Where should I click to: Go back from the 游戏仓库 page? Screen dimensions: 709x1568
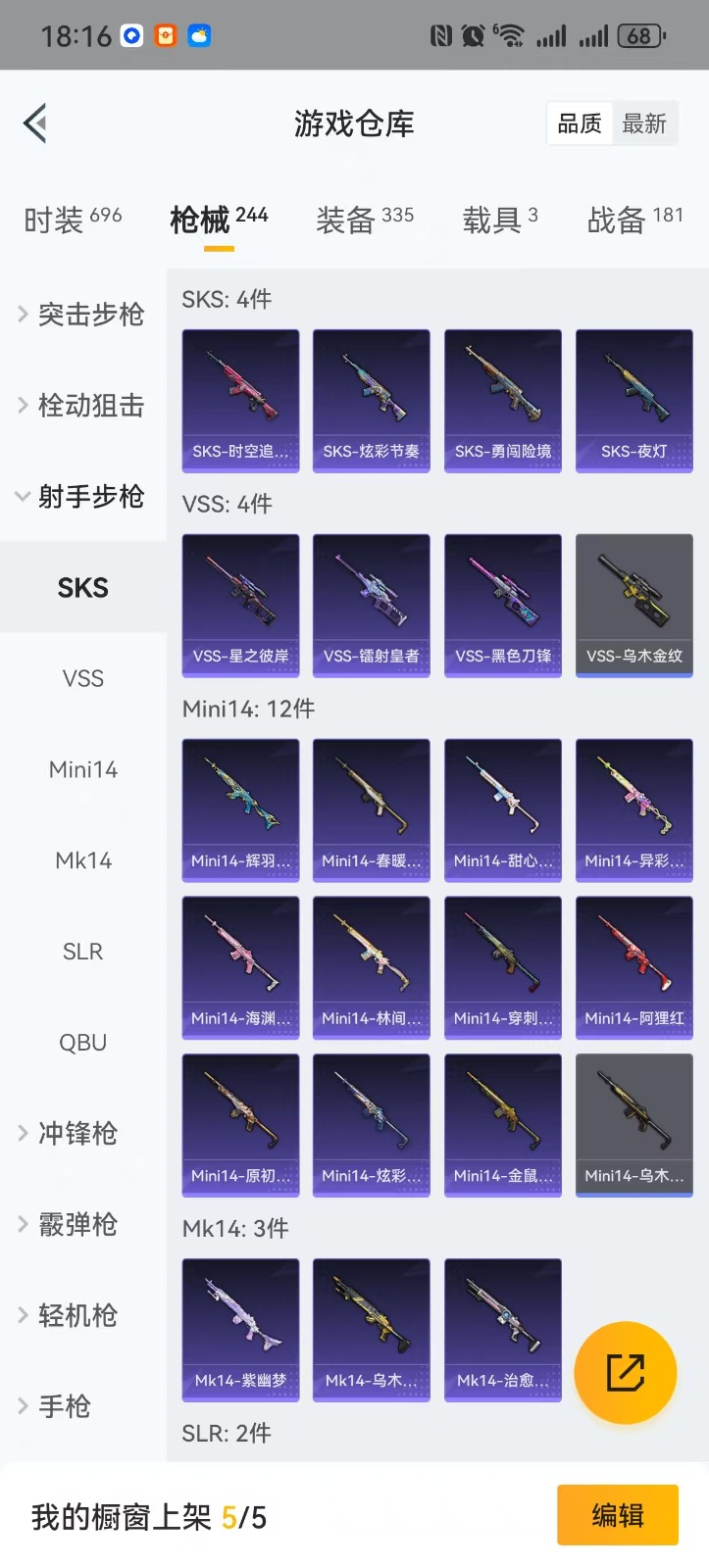(x=35, y=123)
